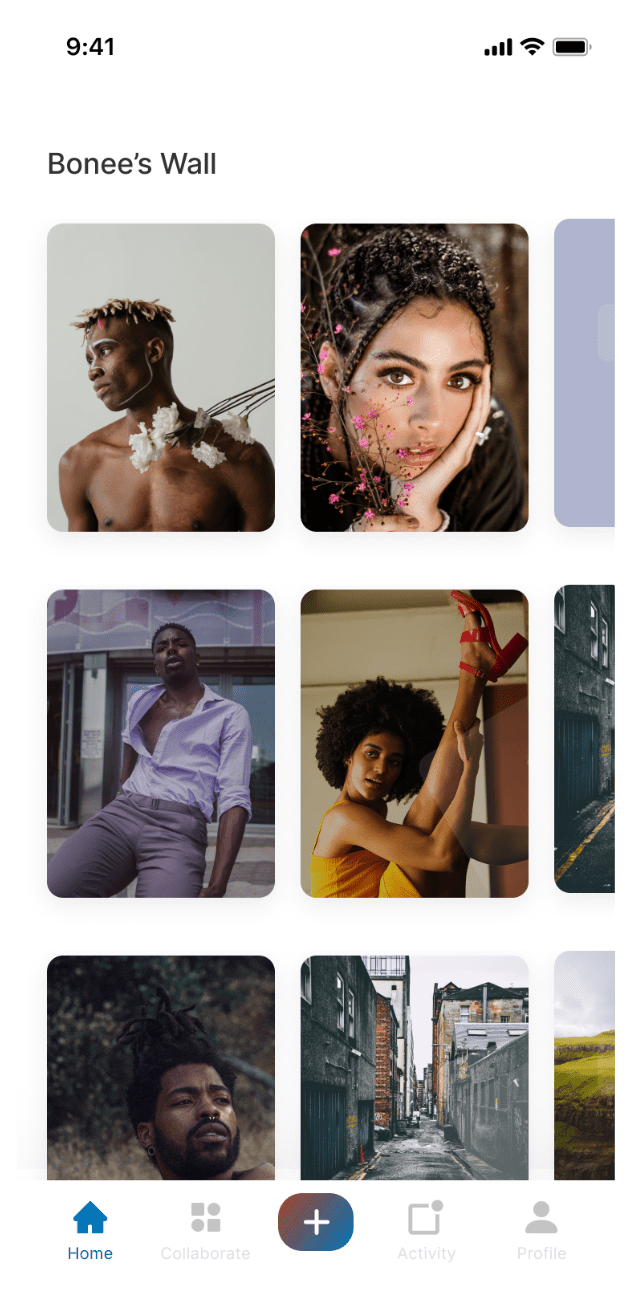Switch to the Activity tab
The width and height of the screenshot is (631, 1300).
tap(426, 1231)
